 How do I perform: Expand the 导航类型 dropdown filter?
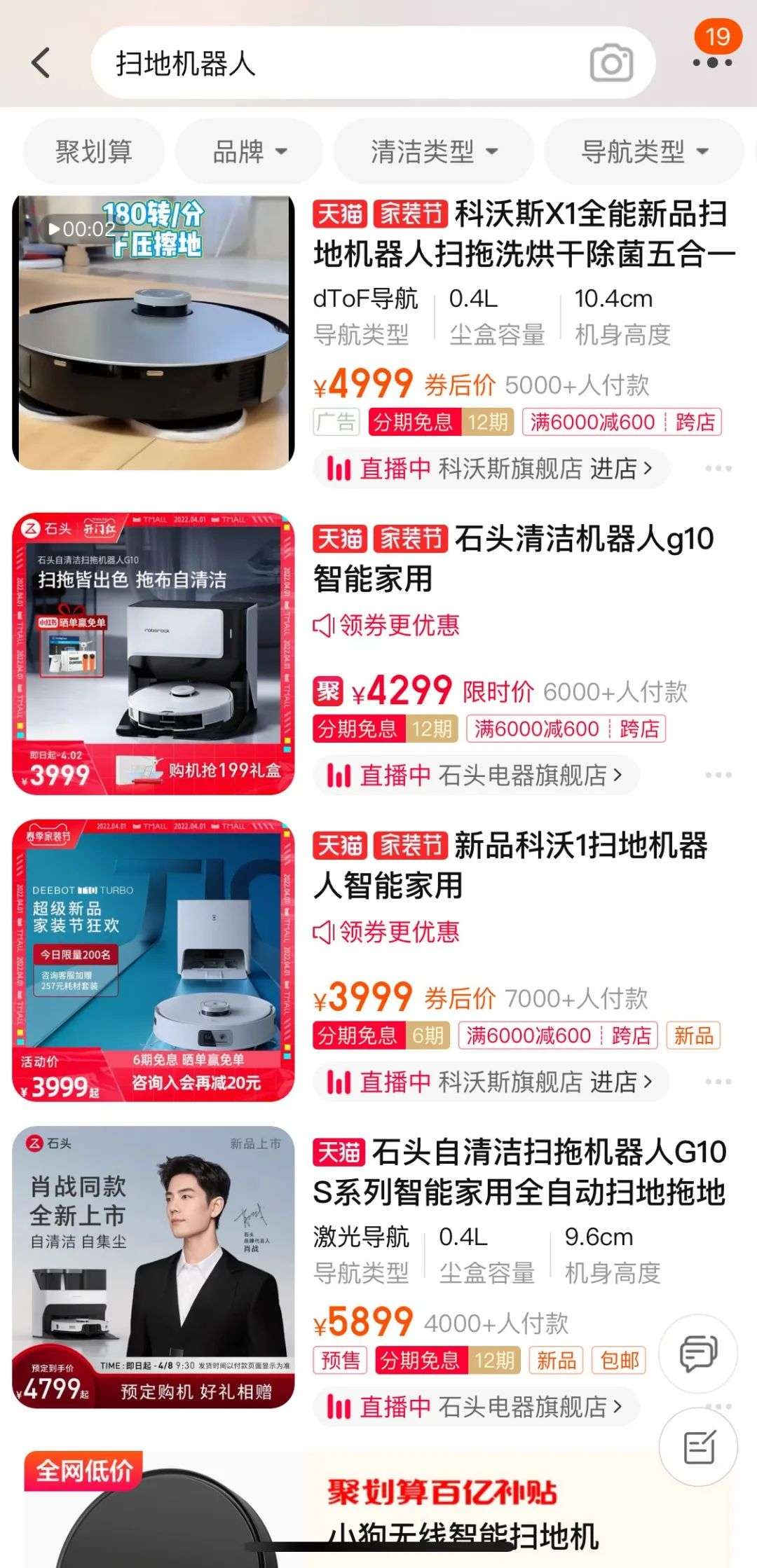[x=643, y=151]
